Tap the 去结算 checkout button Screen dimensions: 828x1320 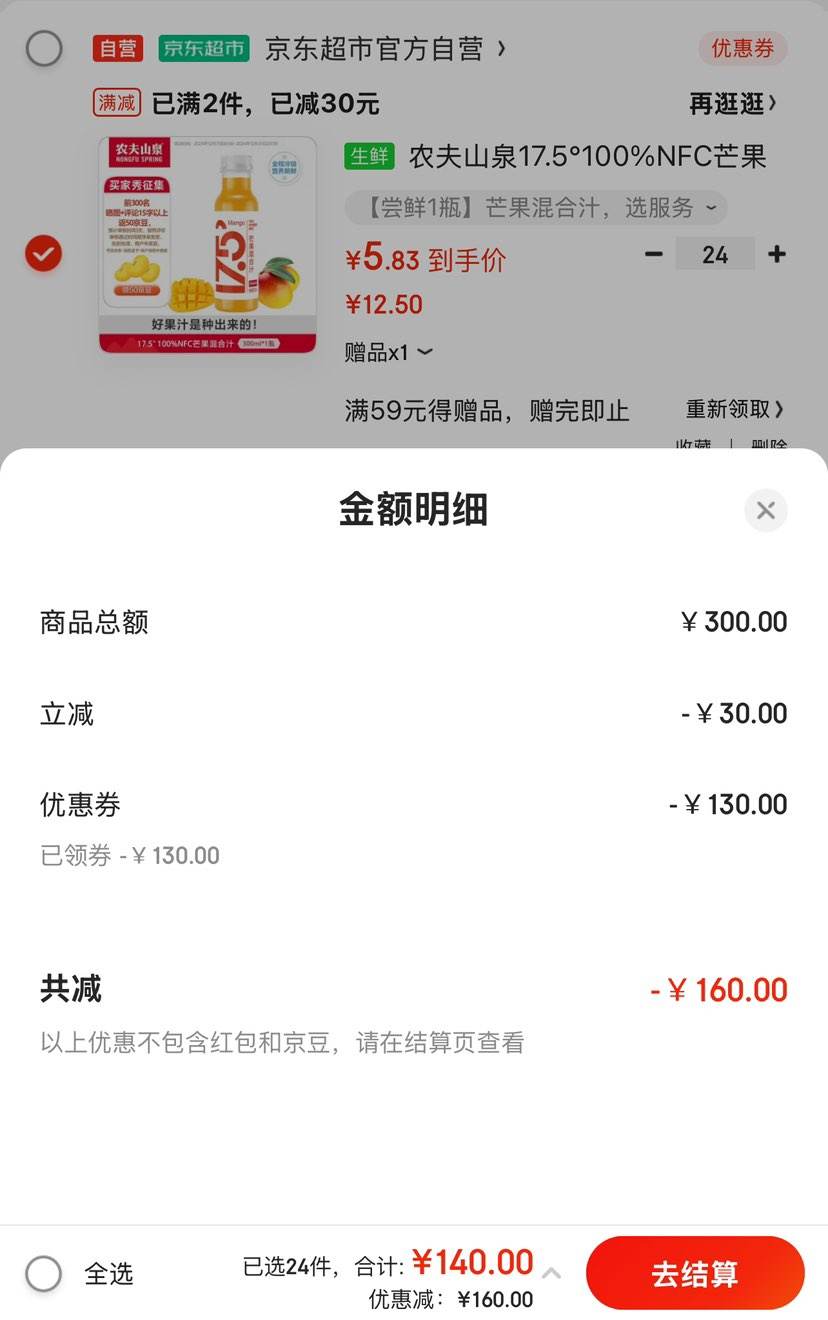click(x=695, y=1273)
